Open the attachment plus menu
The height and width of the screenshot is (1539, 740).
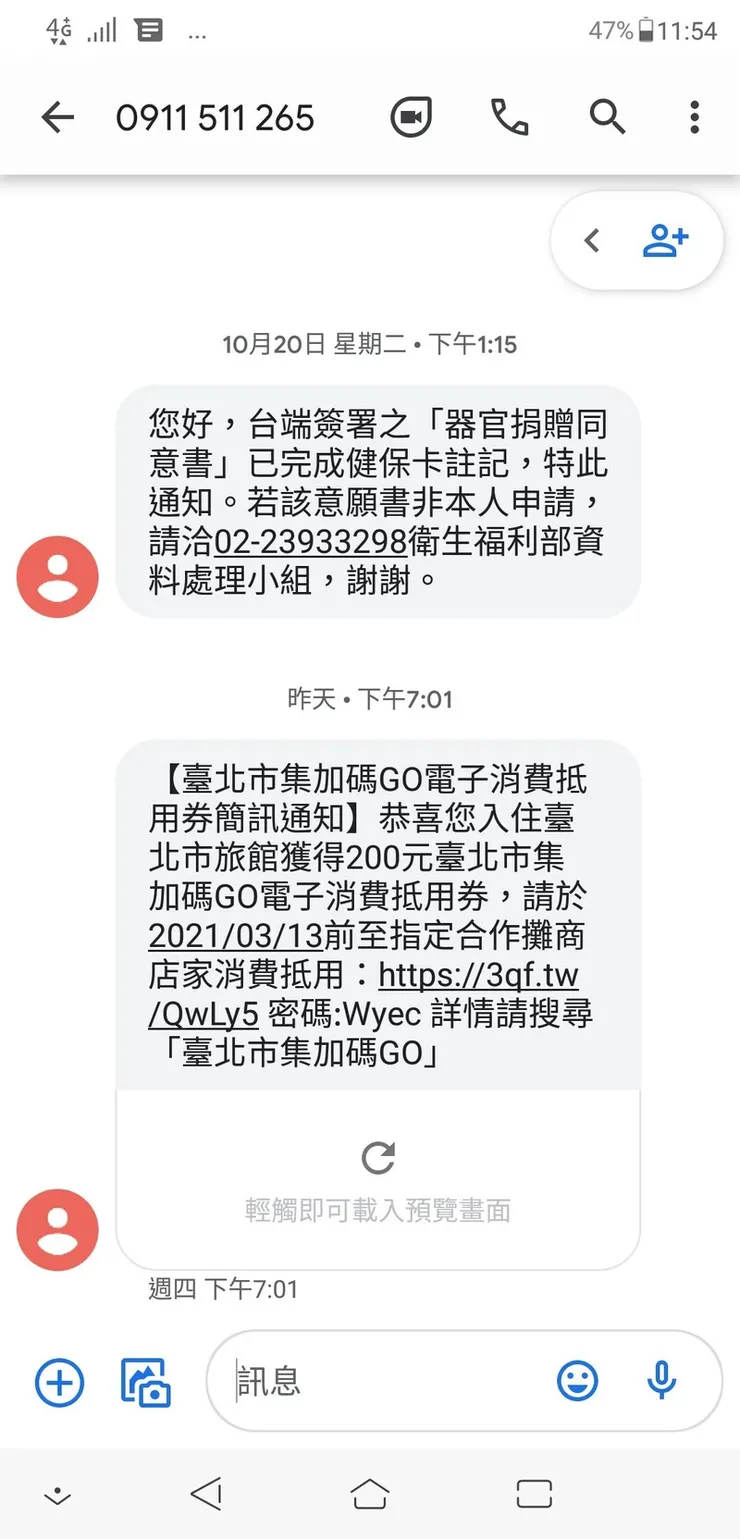point(59,1382)
